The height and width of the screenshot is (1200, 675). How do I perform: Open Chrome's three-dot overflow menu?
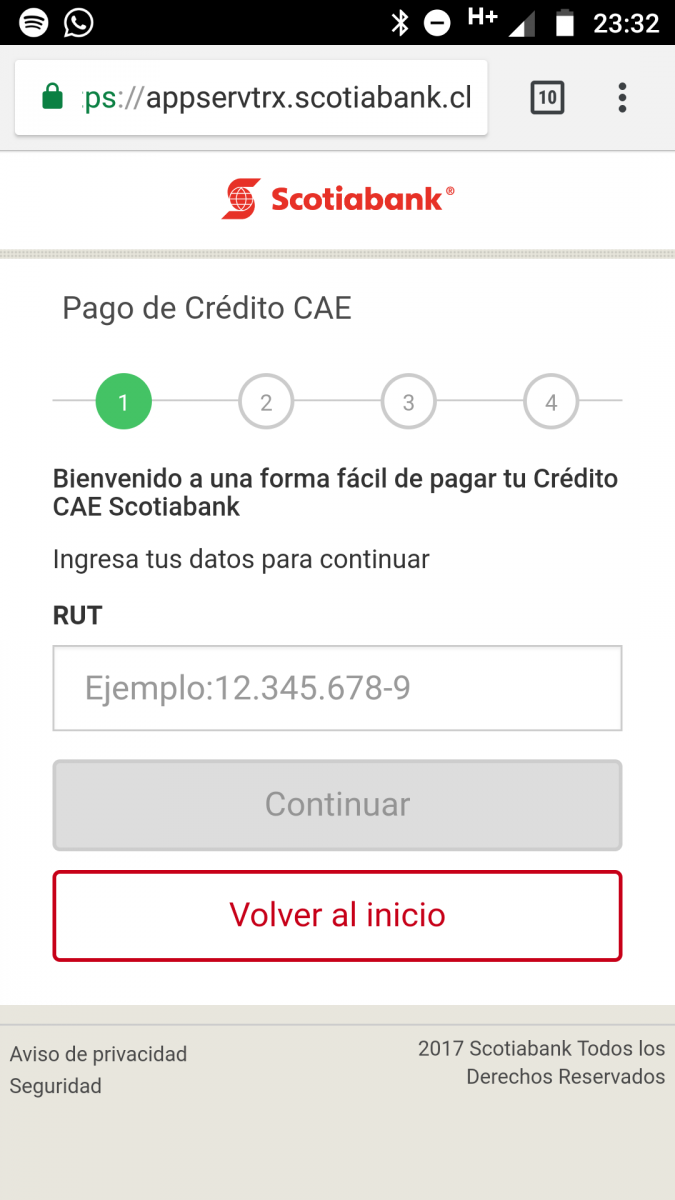point(622,97)
